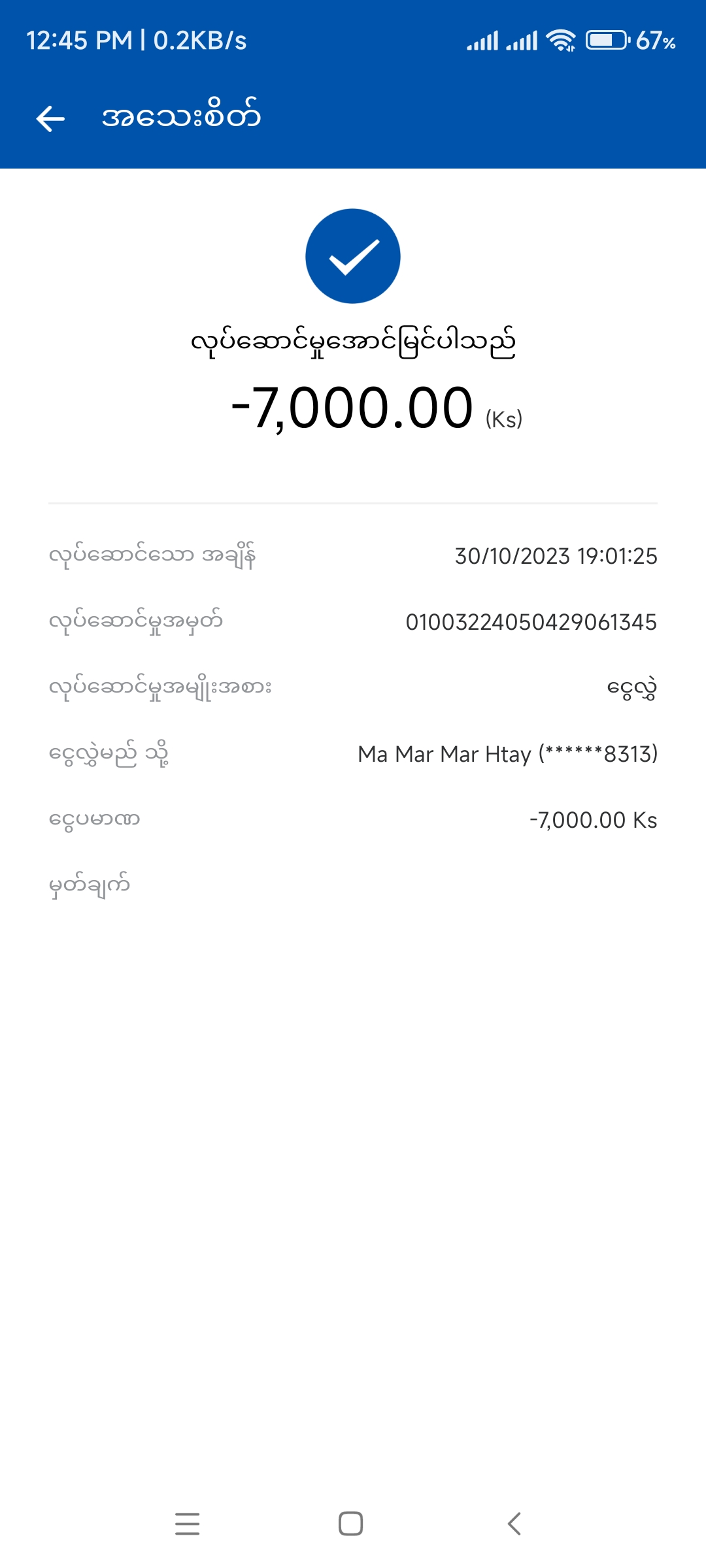
Task: Tap the back arrow in the app bar
Action: click(x=50, y=118)
